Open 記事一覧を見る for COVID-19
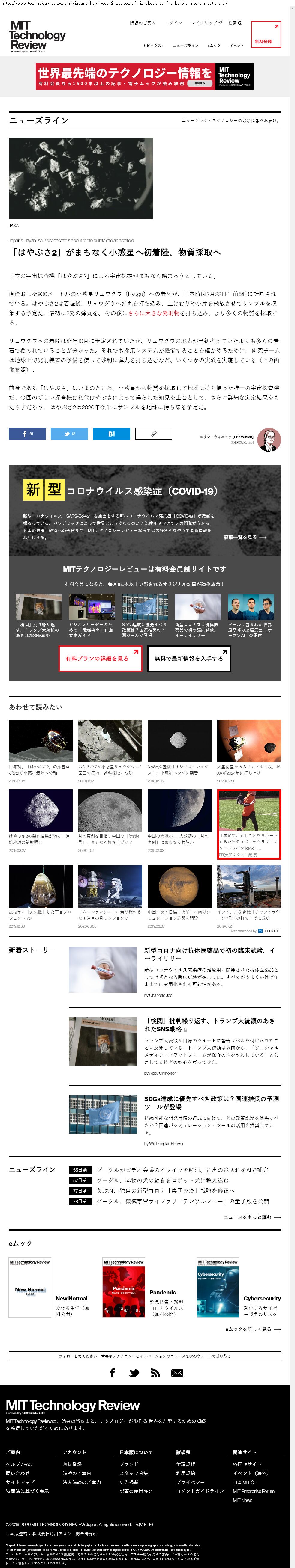The image size is (295, 1568). click(245, 538)
